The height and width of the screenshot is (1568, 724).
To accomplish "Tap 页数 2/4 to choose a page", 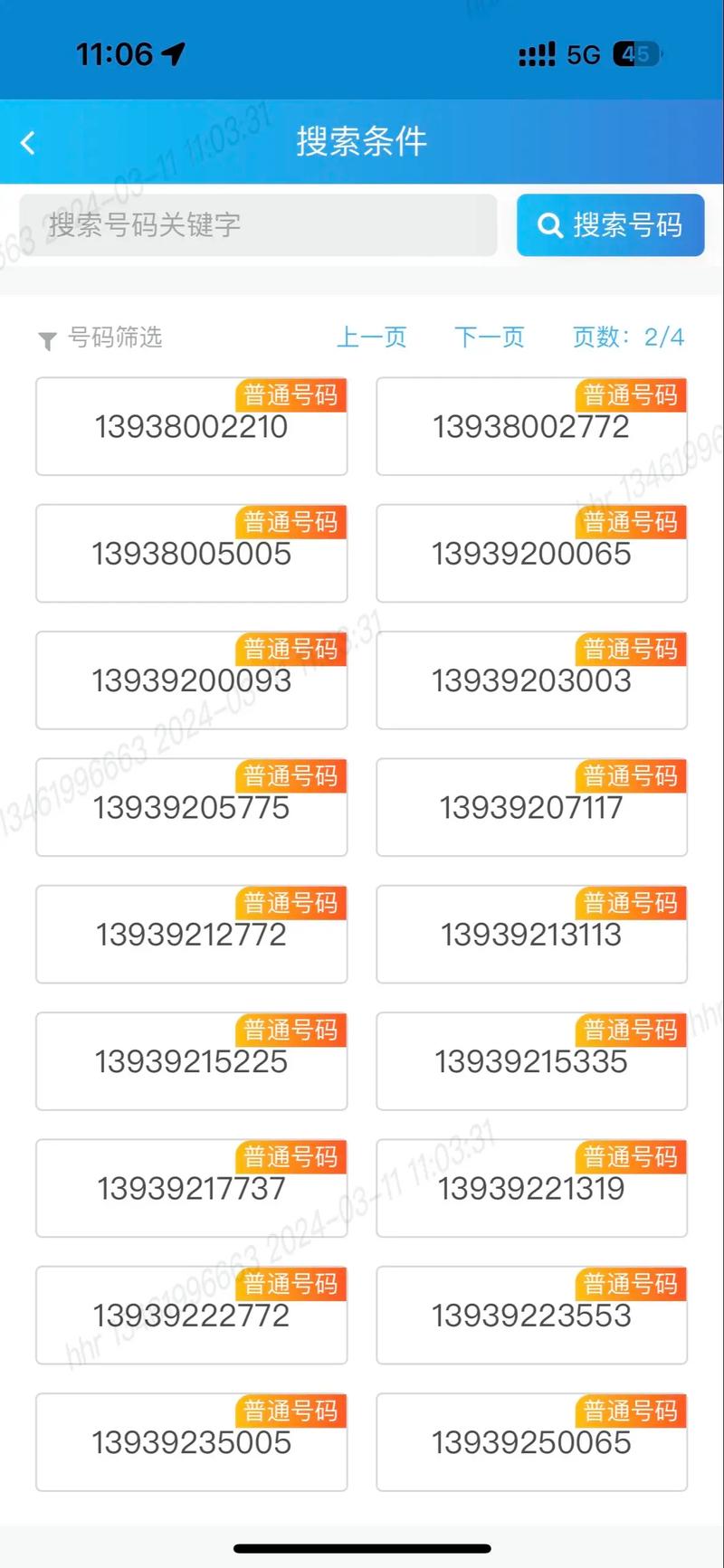I will (x=629, y=337).
